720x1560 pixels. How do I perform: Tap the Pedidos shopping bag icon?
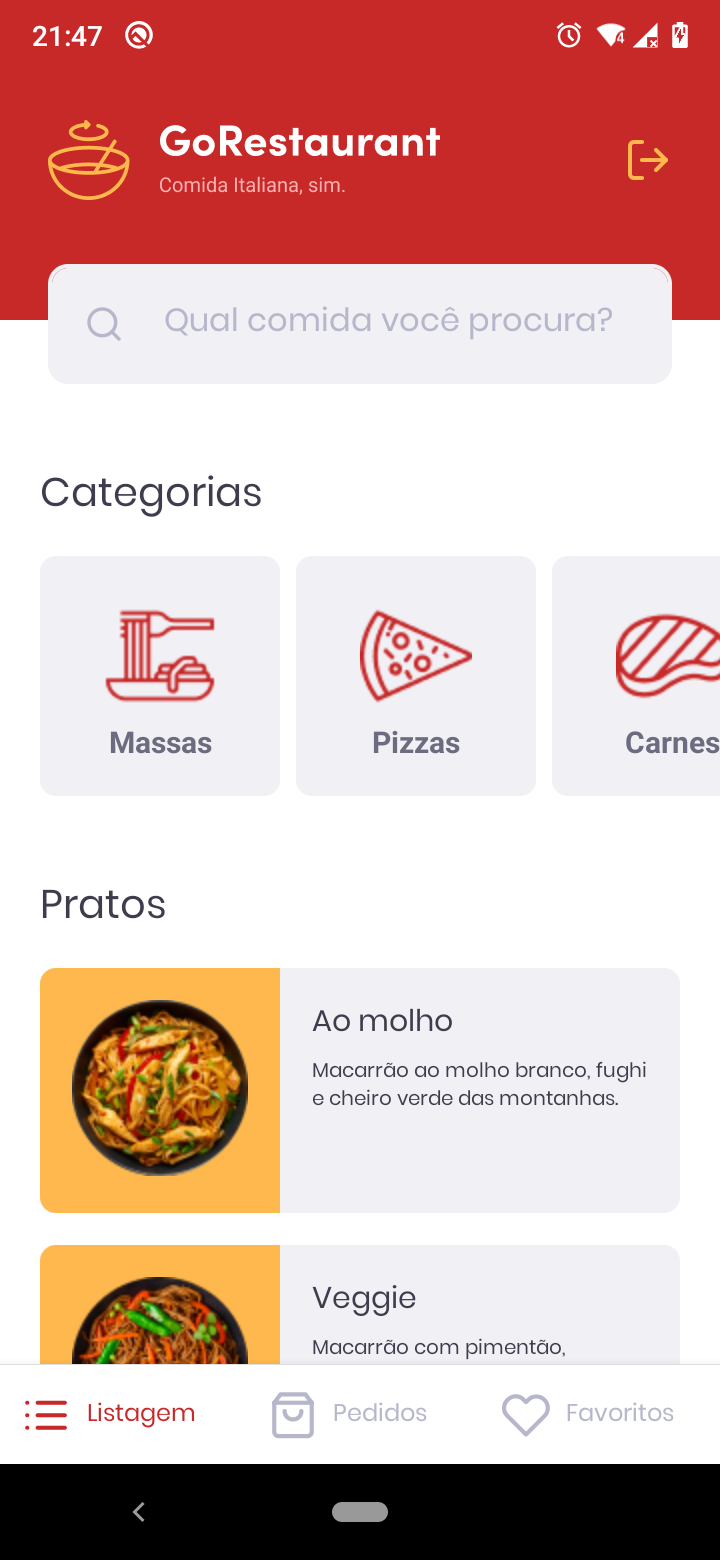pos(292,1413)
